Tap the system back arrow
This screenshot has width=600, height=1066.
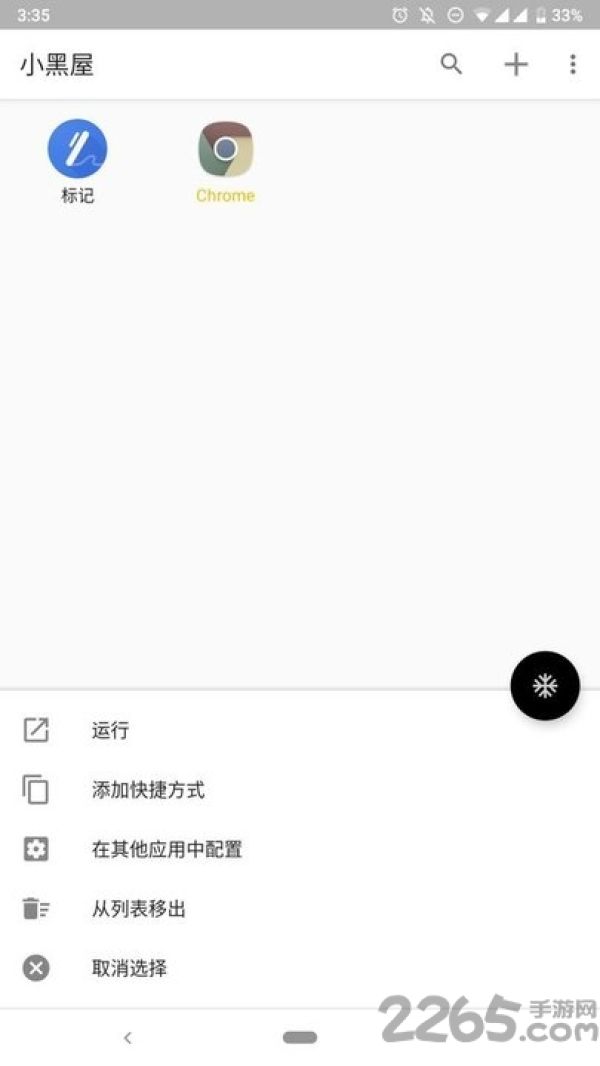click(128, 1037)
